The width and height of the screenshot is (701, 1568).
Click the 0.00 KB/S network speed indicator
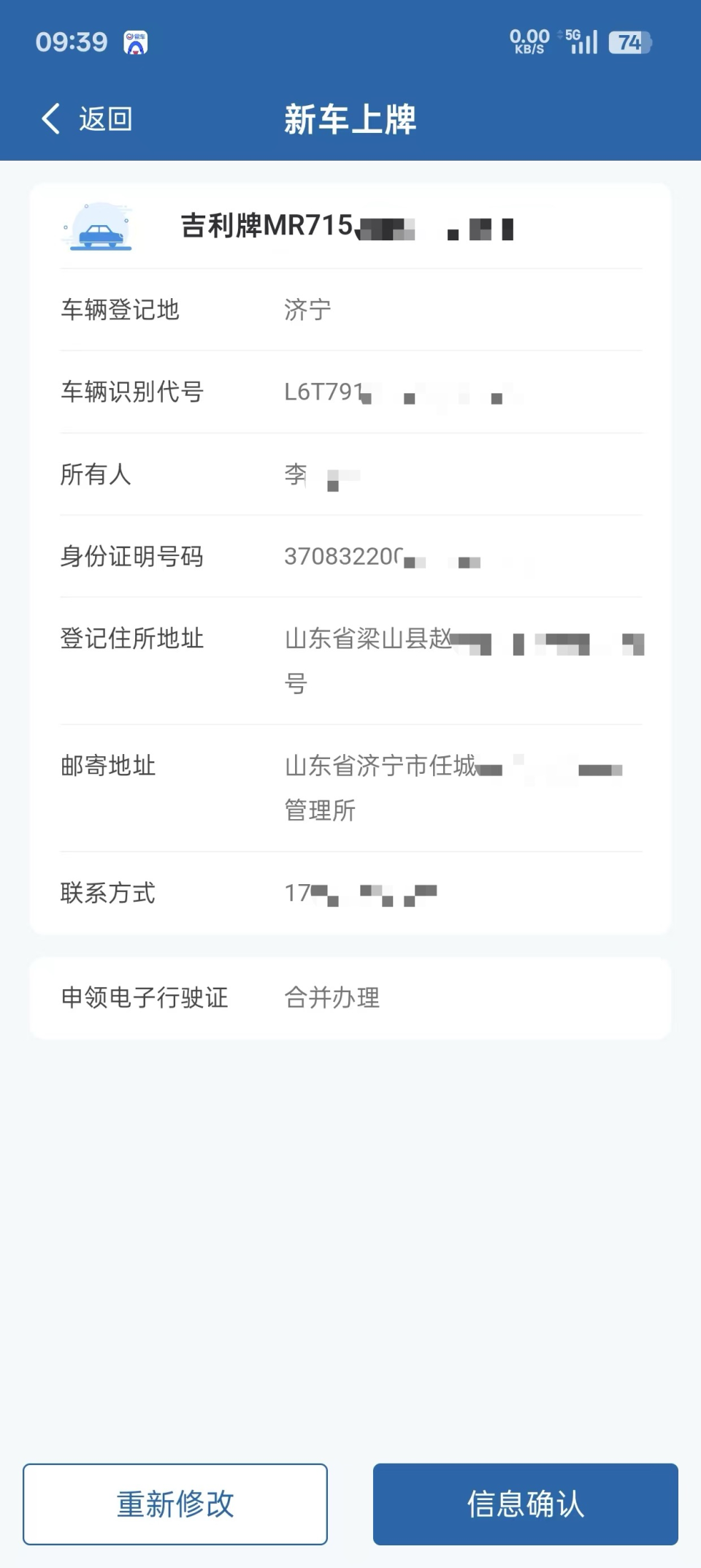(529, 42)
